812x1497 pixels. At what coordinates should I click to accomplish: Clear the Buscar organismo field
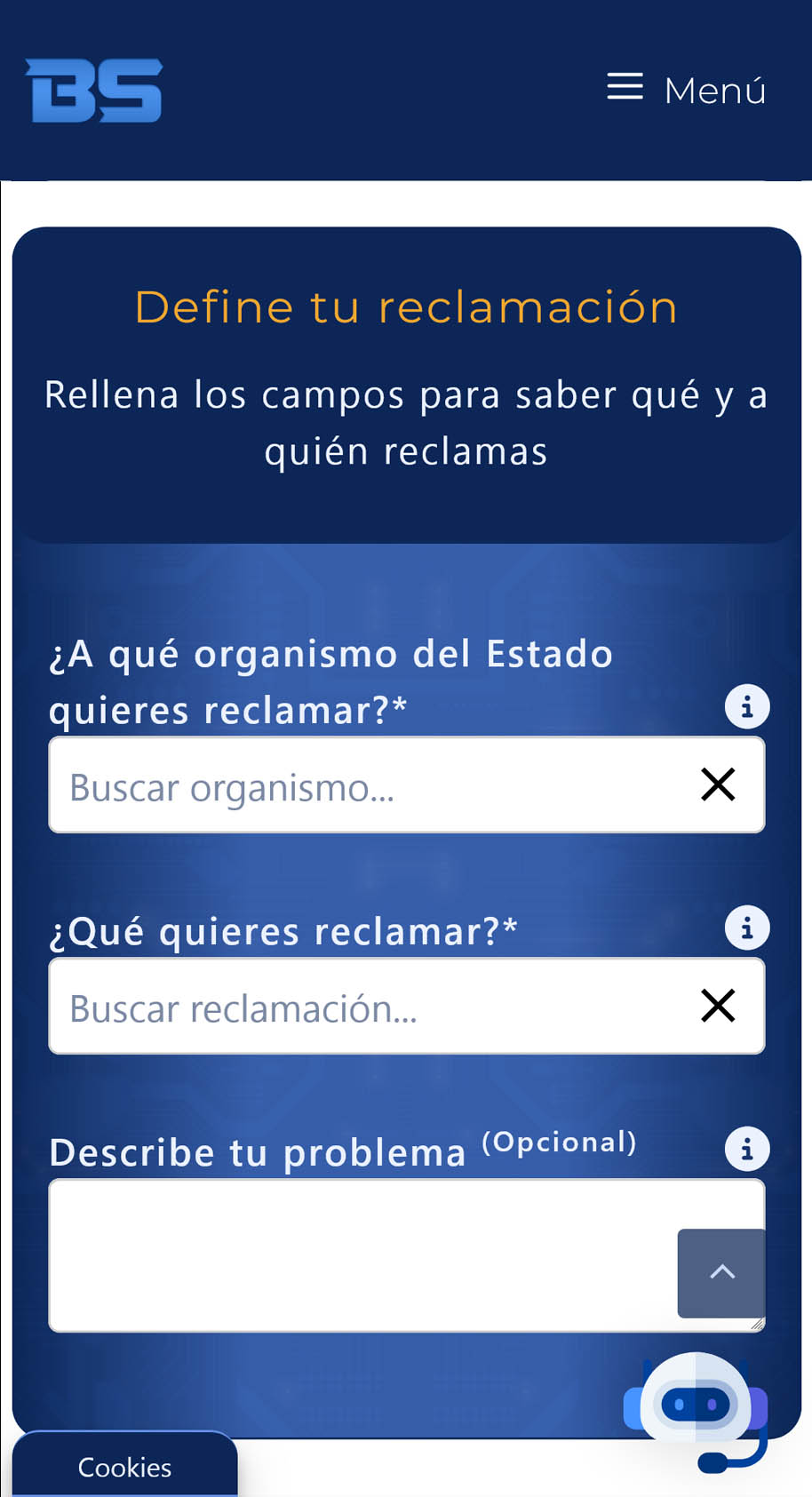[x=718, y=784]
